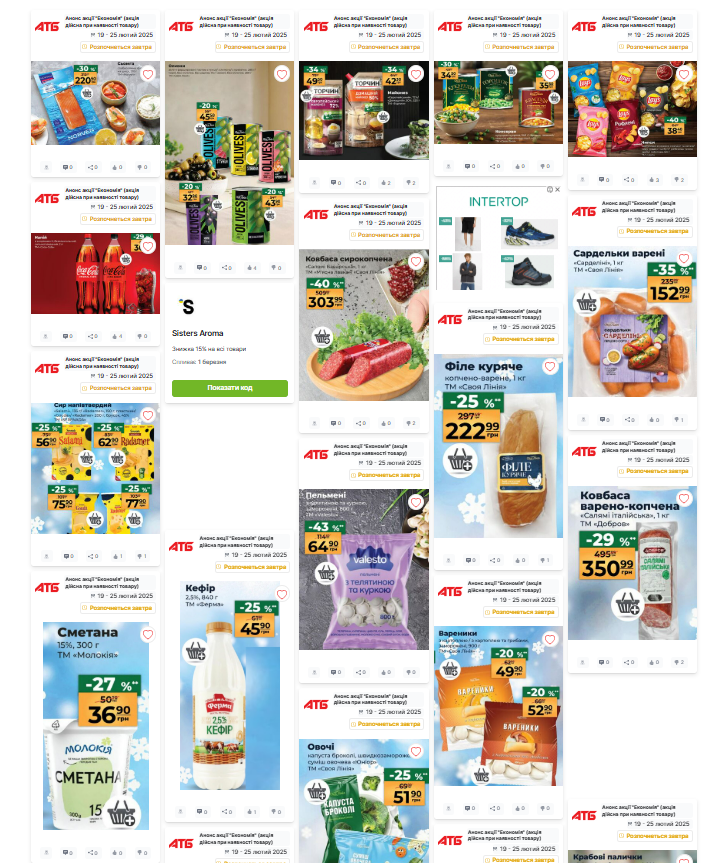The width and height of the screenshot is (706, 863).
Task: Add the Сметана offer to favorites
Action: coord(147,634)
